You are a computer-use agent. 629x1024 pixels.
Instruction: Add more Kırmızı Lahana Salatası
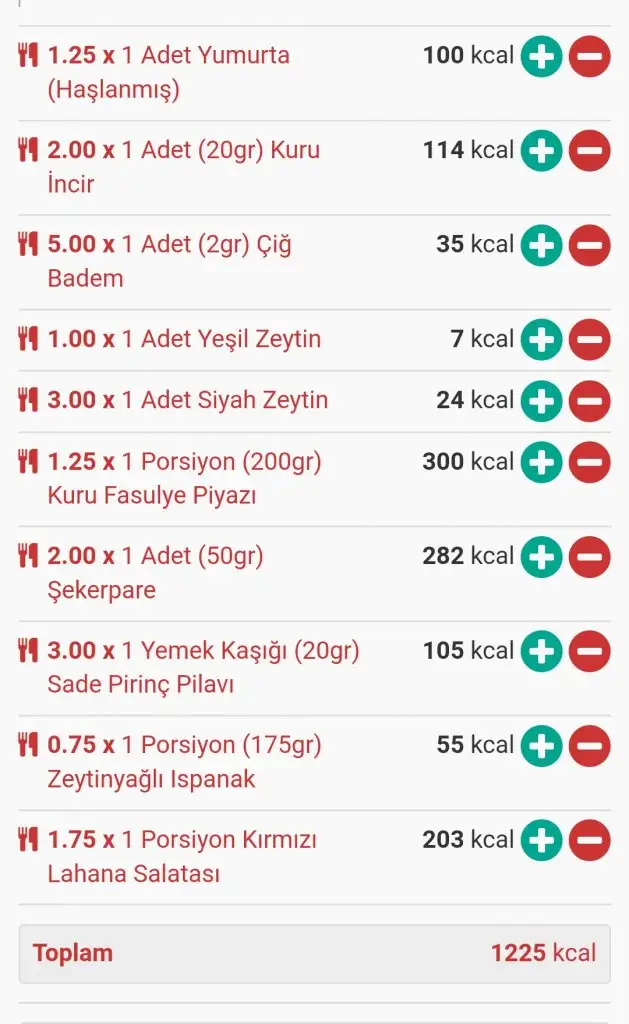coord(541,841)
